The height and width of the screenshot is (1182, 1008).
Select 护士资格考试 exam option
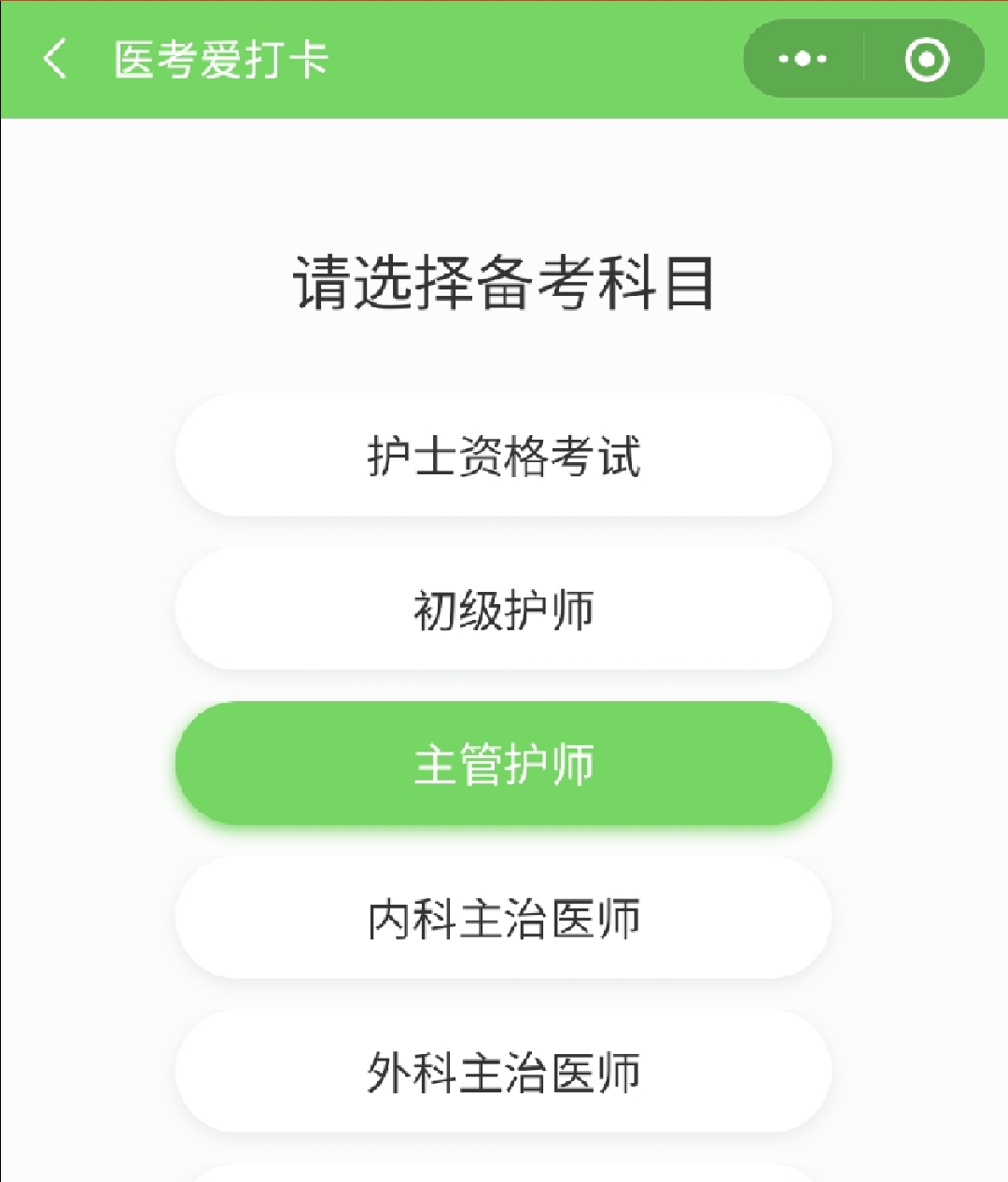[504, 457]
